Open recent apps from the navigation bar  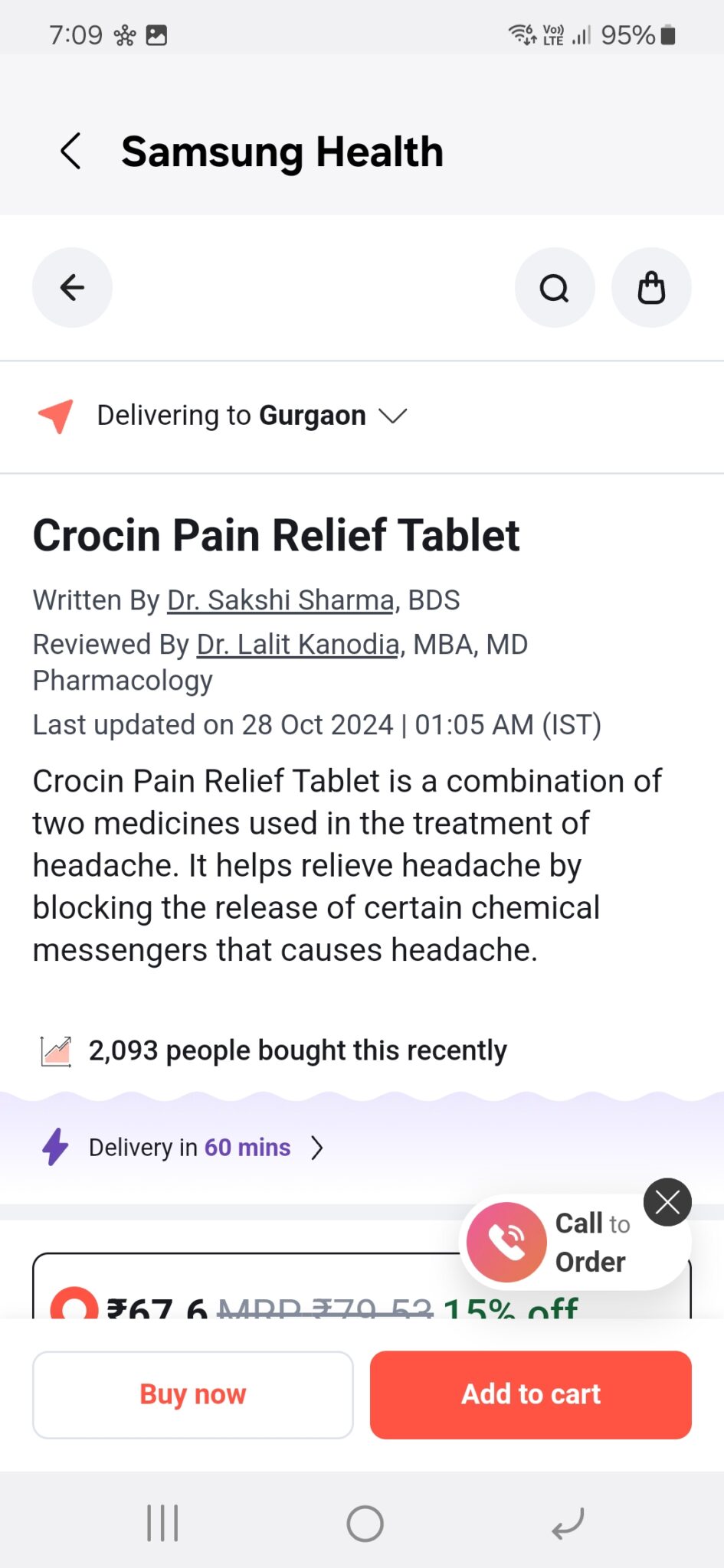[162, 1523]
